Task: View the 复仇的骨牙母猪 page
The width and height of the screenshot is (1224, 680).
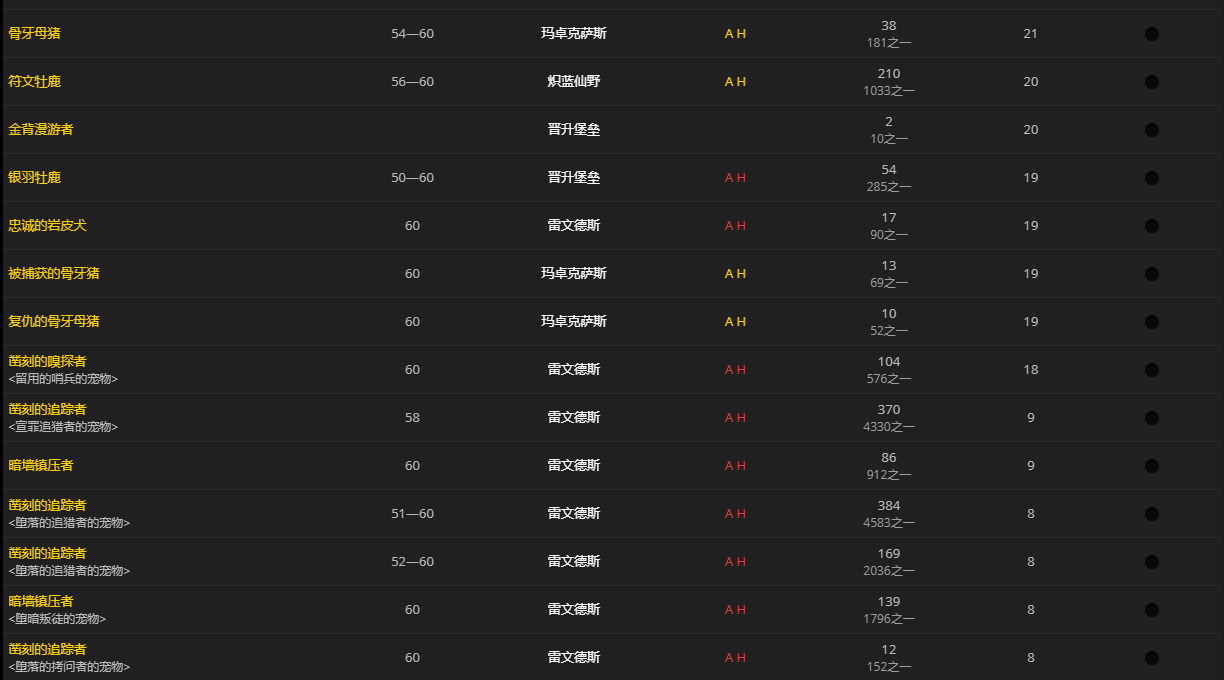Action: click(x=54, y=321)
